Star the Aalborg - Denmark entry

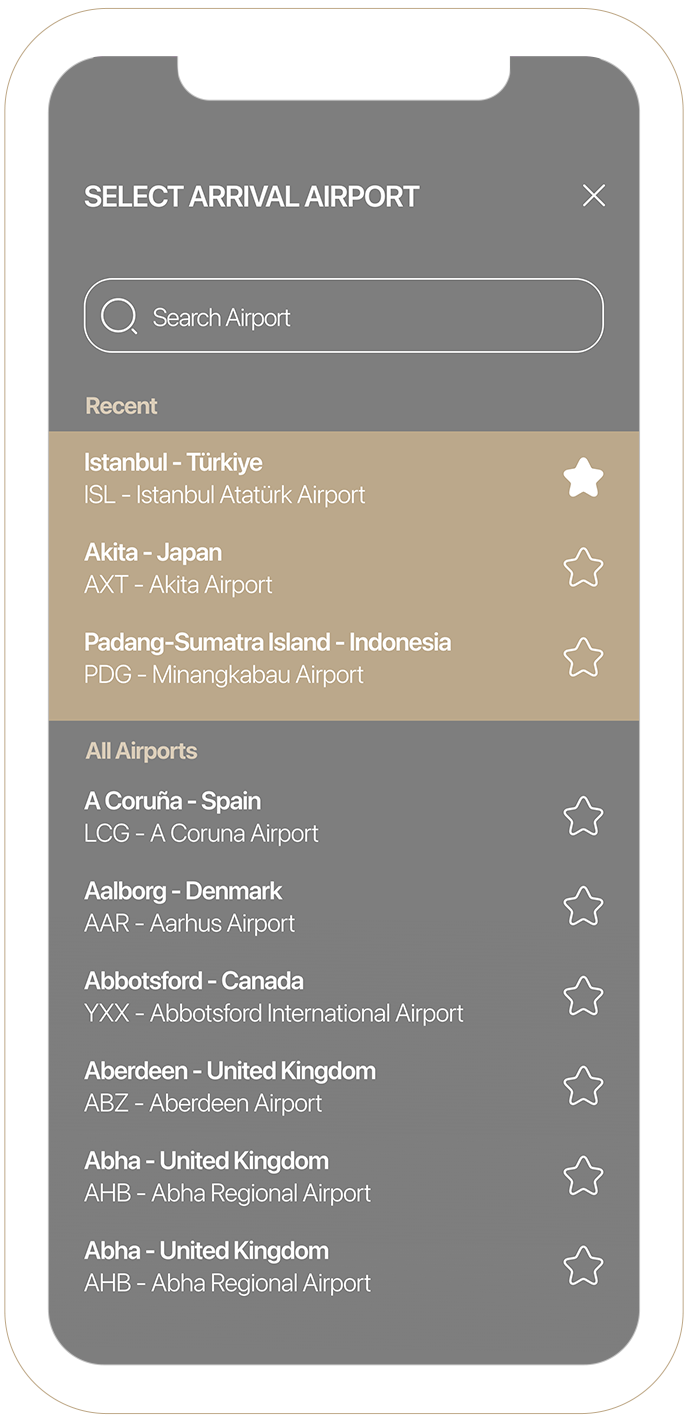click(583, 907)
